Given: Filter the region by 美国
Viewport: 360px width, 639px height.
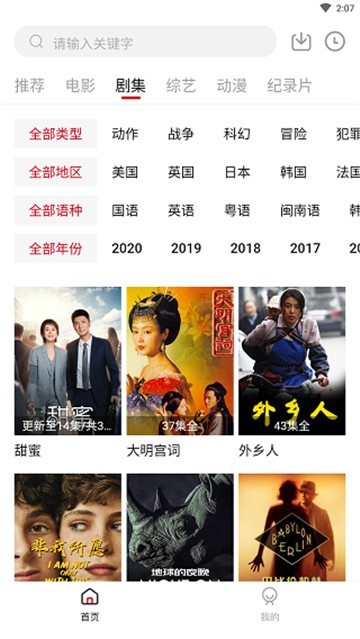Looking at the screenshot, I should [x=125, y=172].
